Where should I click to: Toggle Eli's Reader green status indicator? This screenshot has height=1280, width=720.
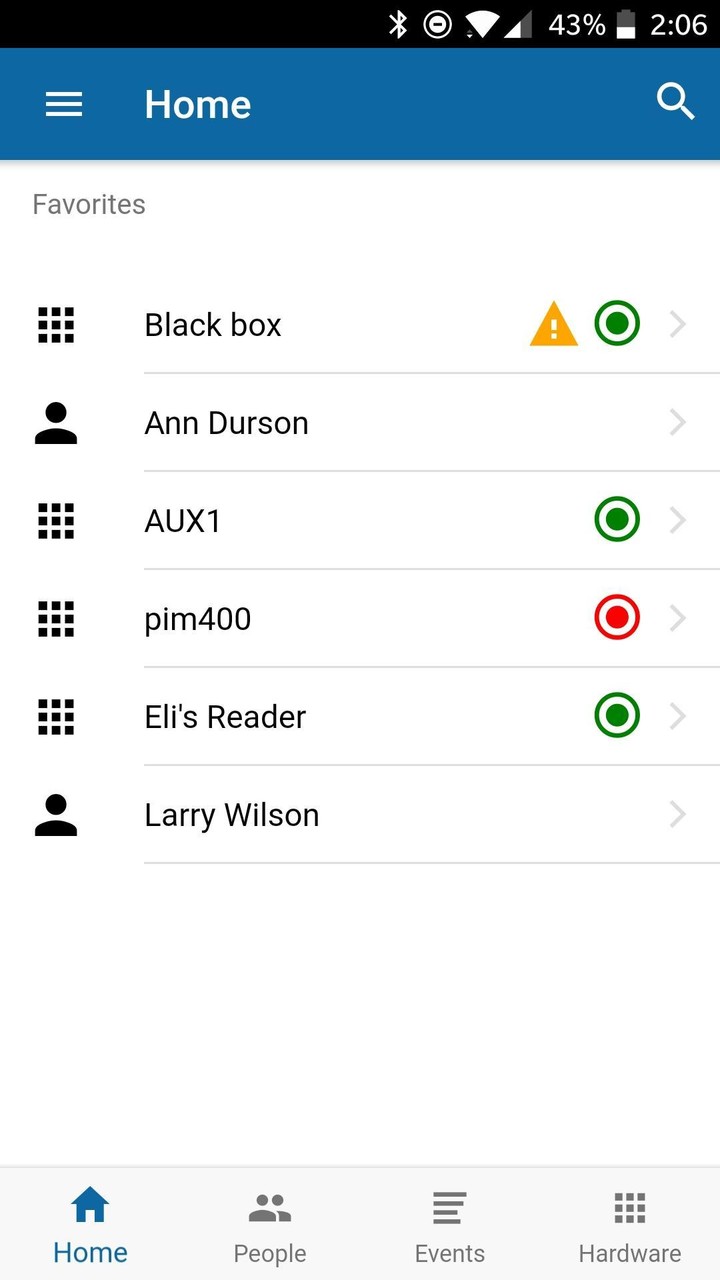(617, 715)
